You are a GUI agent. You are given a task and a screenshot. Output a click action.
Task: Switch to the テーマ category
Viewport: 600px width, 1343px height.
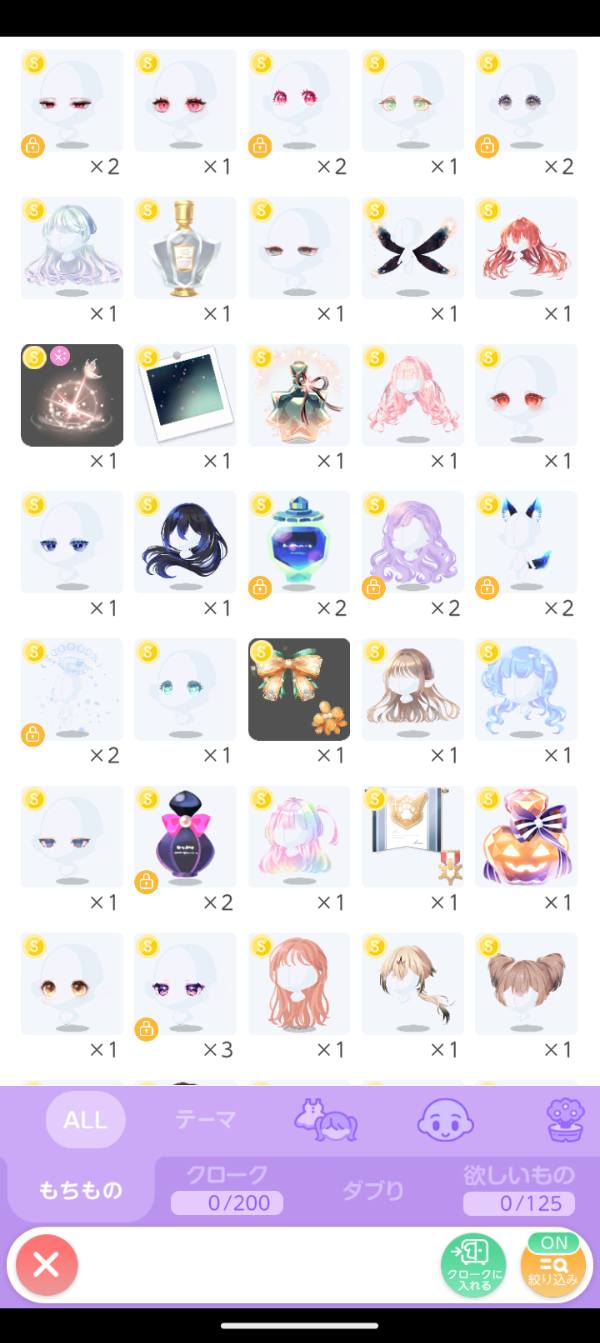tap(204, 1120)
